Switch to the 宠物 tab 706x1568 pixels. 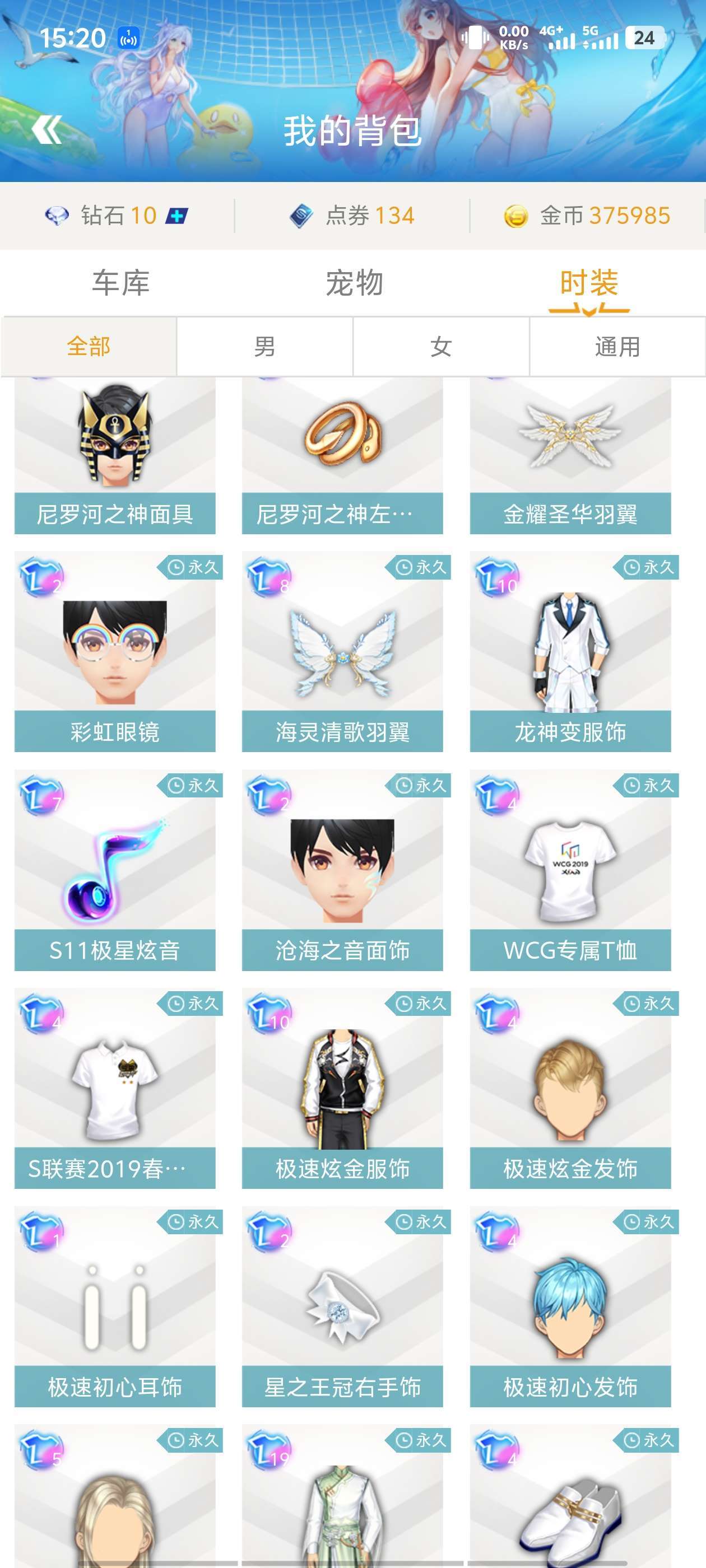point(354,283)
